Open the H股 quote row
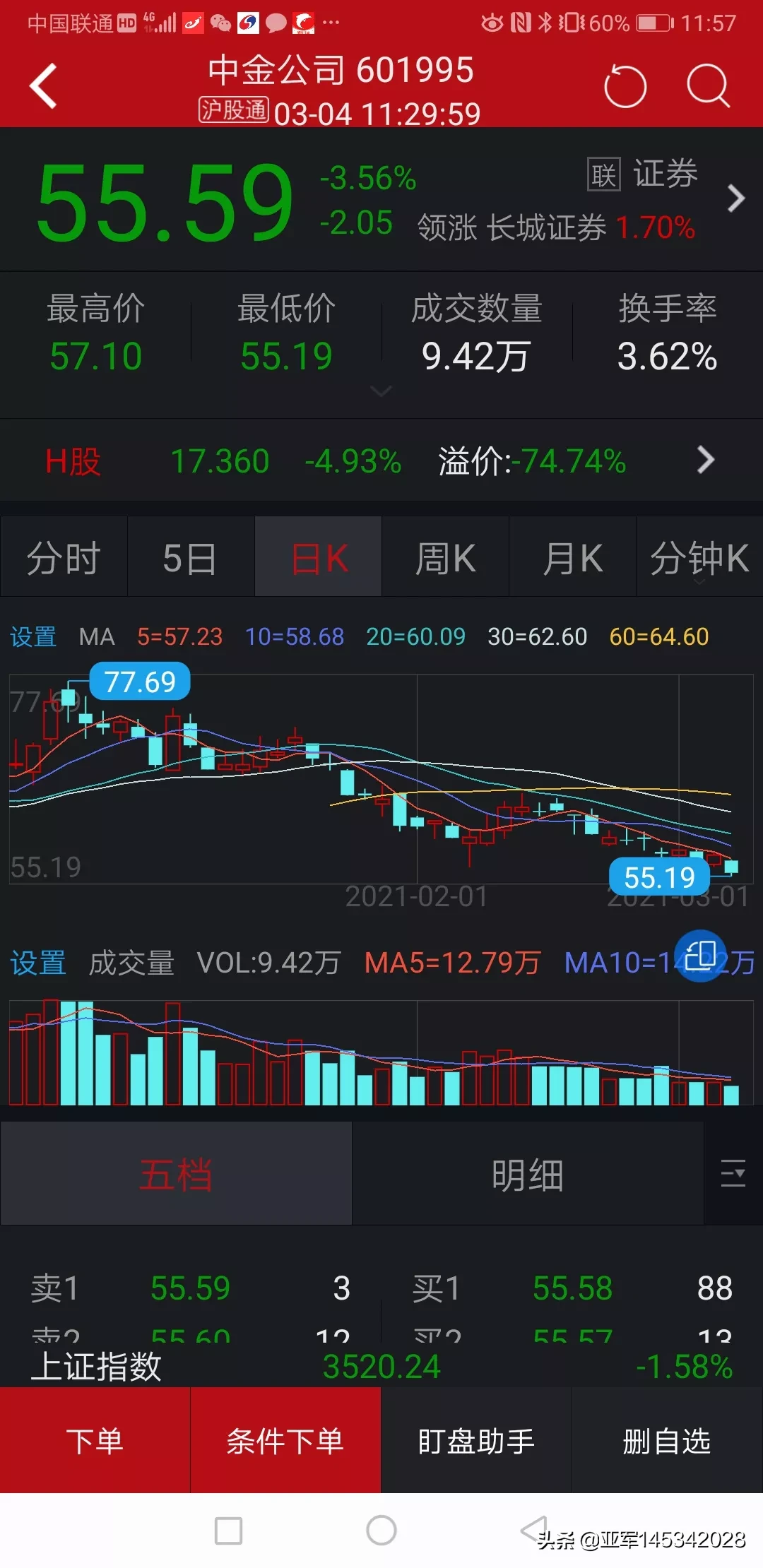The height and width of the screenshot is (1568, 763). 381,461
